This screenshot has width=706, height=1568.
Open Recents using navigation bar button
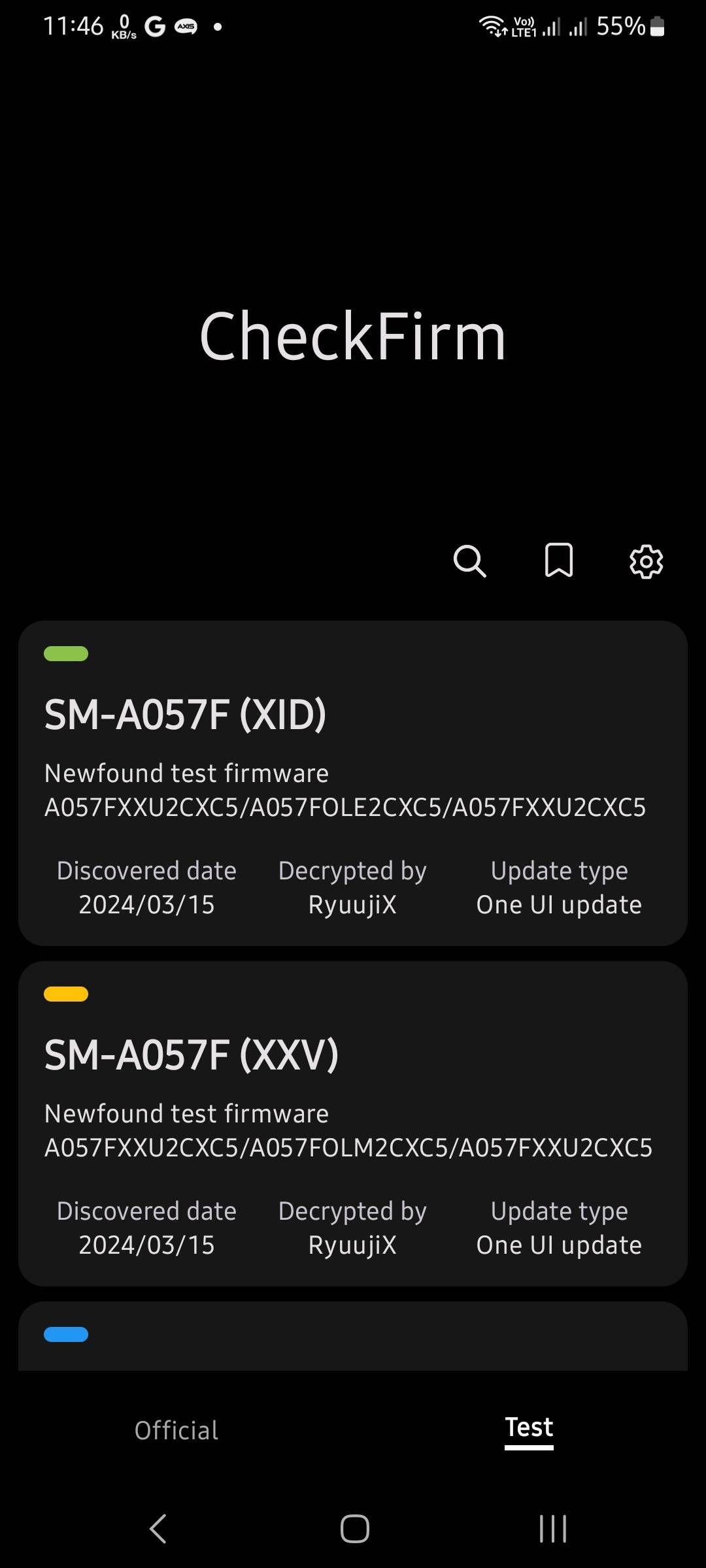point(552,1529)
